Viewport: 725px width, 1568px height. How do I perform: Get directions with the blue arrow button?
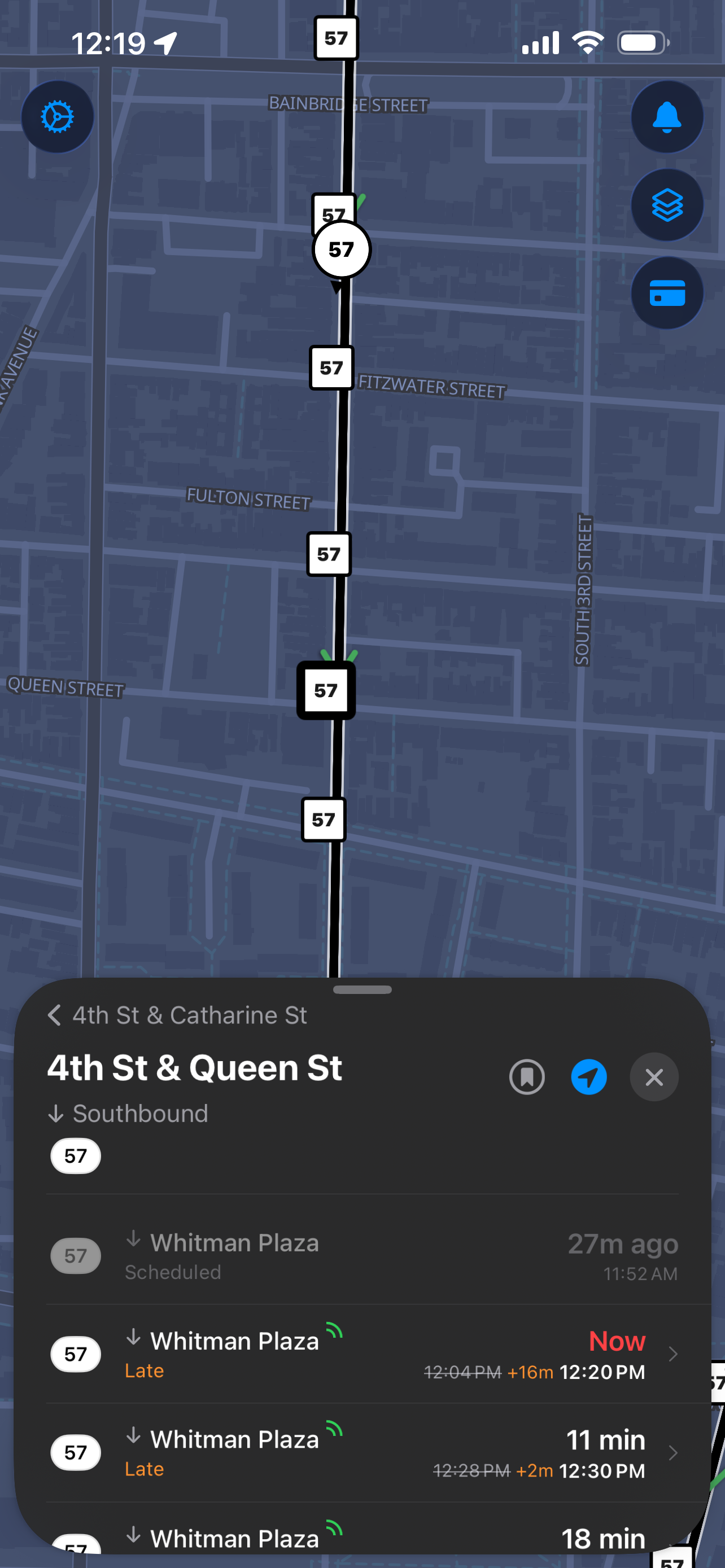pos(589,1077)
